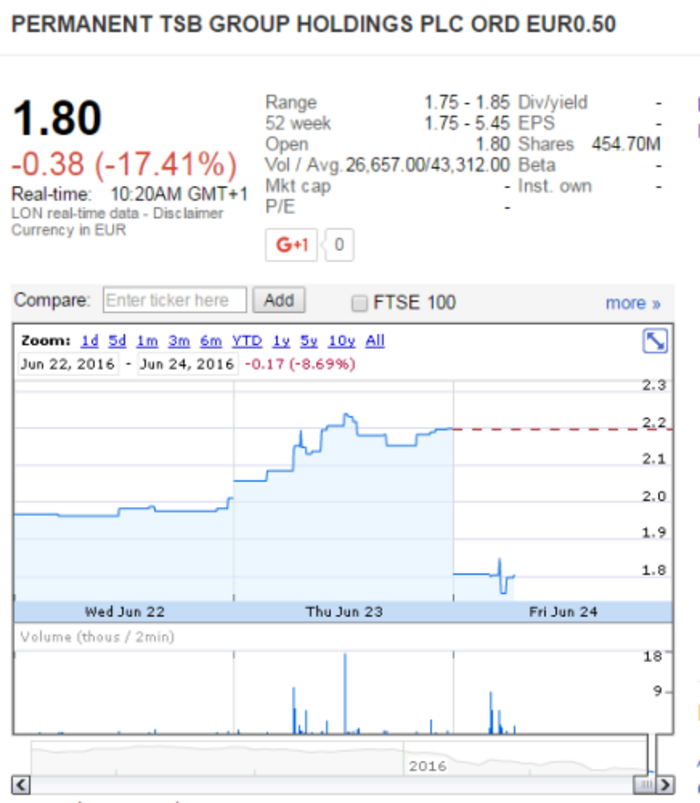Screen dimensions: 700x803
Task: Edit the Jun 22, 2016 start date
Action: pyautogui.click(x=68, y=364)
